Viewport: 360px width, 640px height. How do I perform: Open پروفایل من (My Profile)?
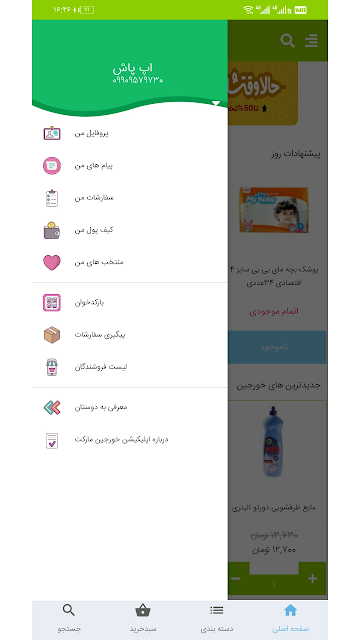[130, 133]
